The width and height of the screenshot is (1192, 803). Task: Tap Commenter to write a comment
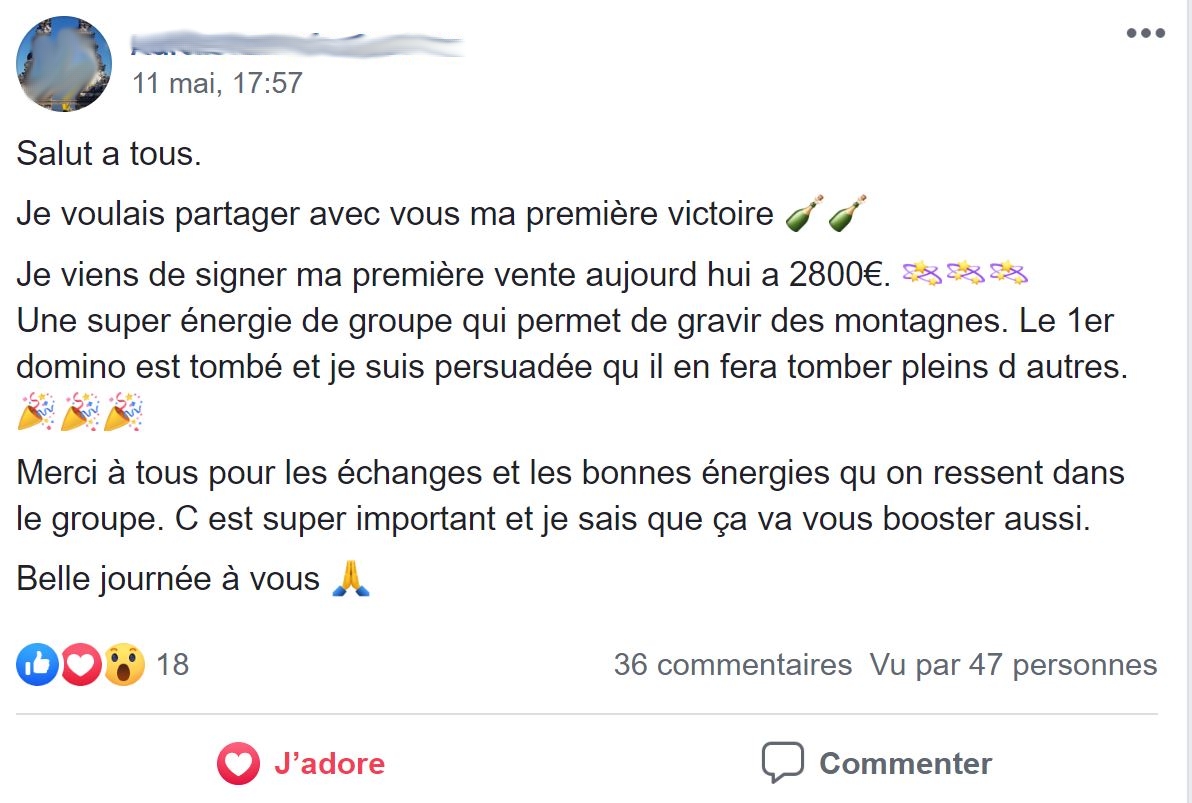(x=876, y=764)
